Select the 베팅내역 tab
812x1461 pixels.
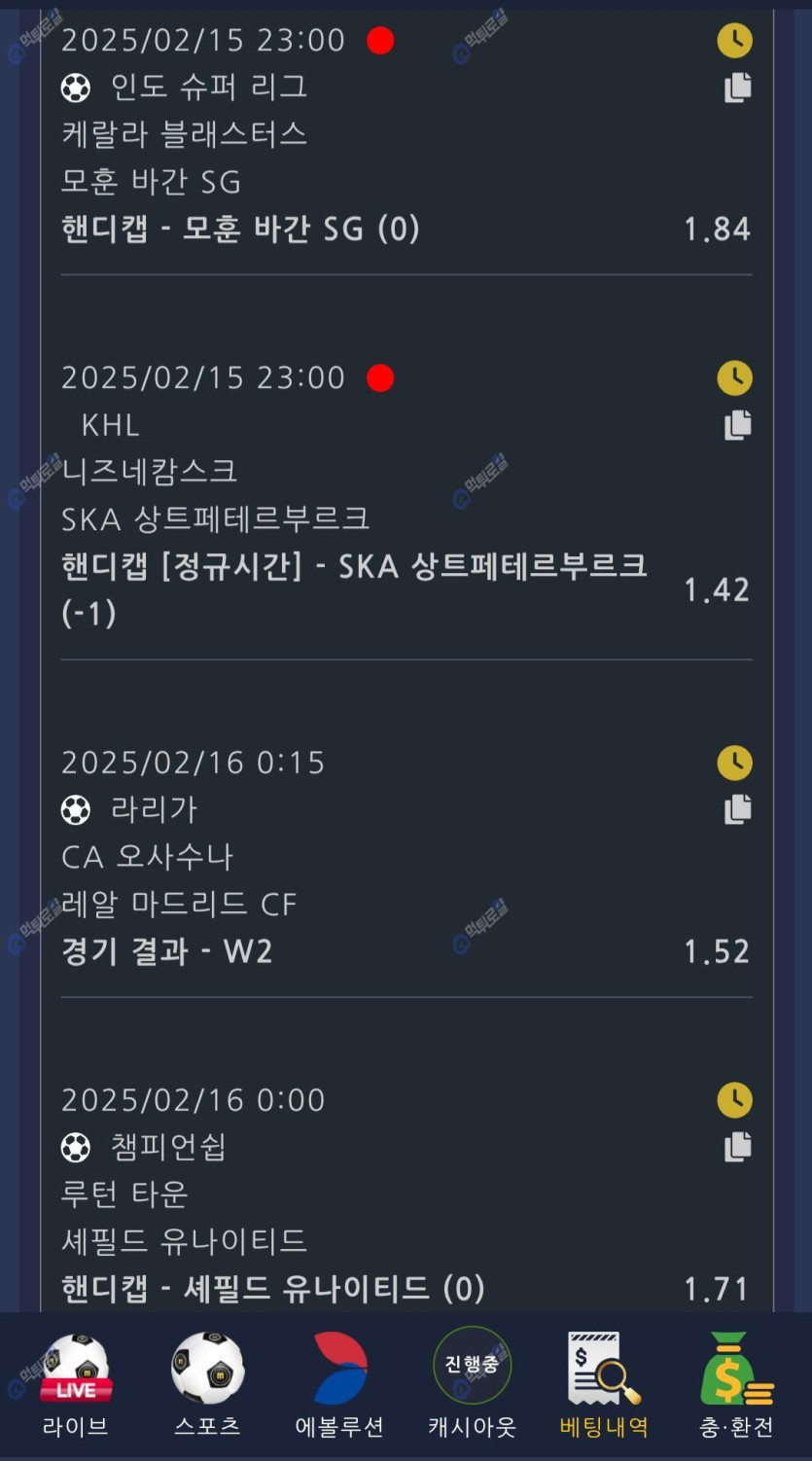604,1385
